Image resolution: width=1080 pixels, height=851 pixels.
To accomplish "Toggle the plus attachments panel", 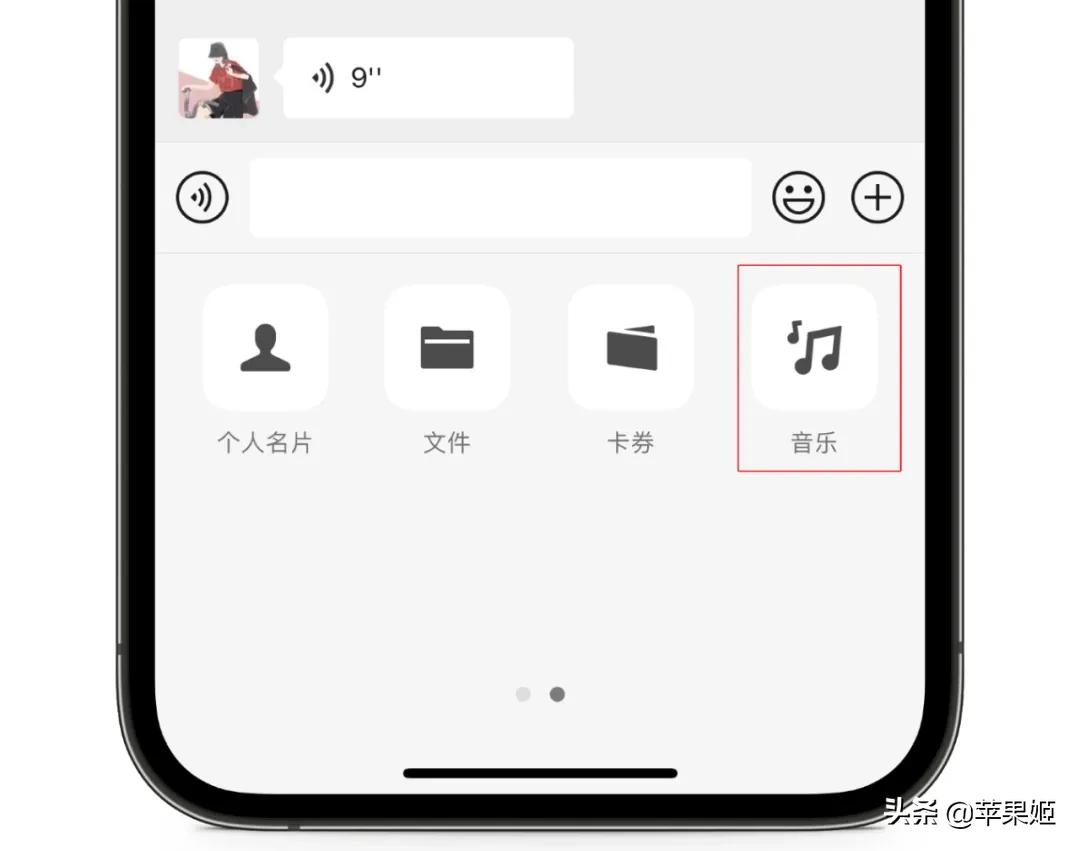I will (x=877, y=197).
